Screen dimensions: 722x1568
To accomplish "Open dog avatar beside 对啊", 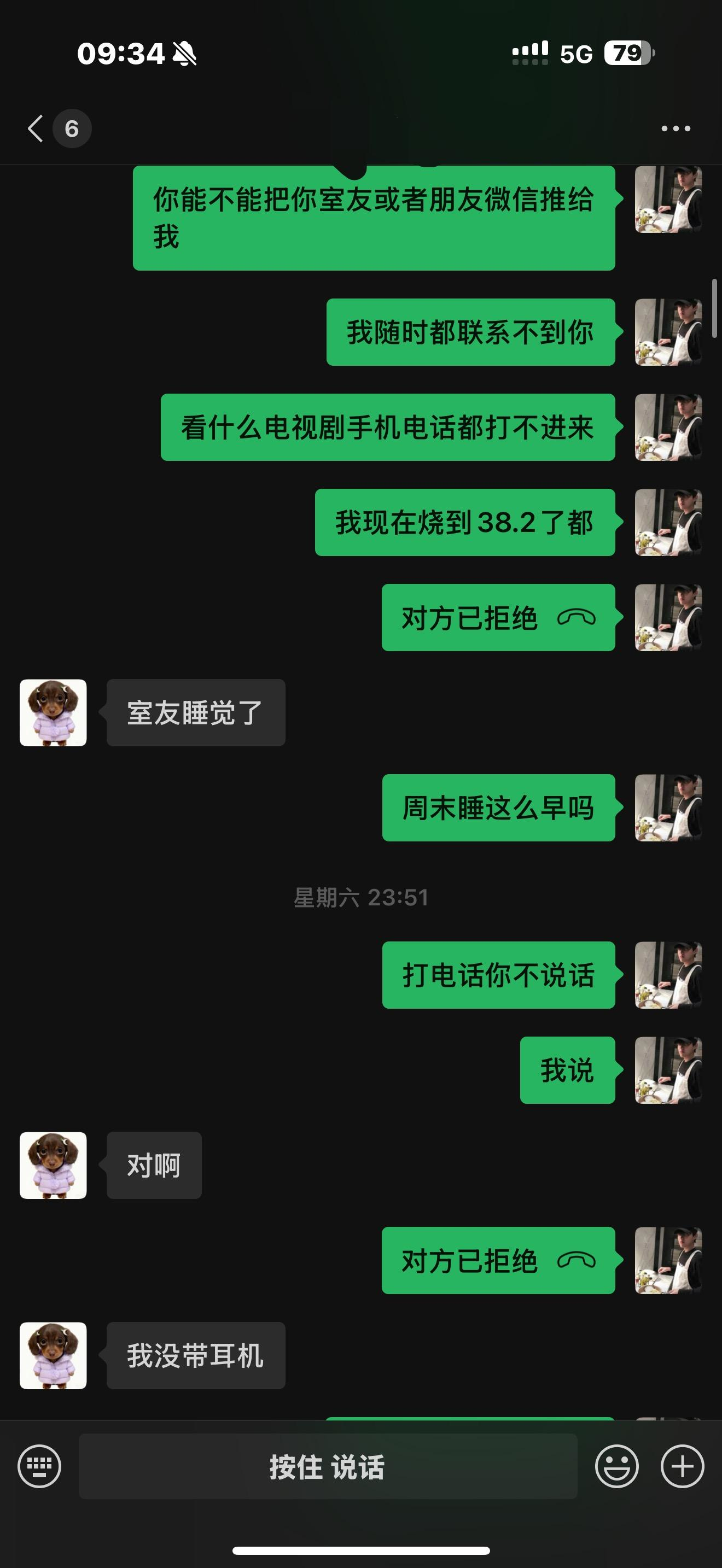I will coord(53,1166).
